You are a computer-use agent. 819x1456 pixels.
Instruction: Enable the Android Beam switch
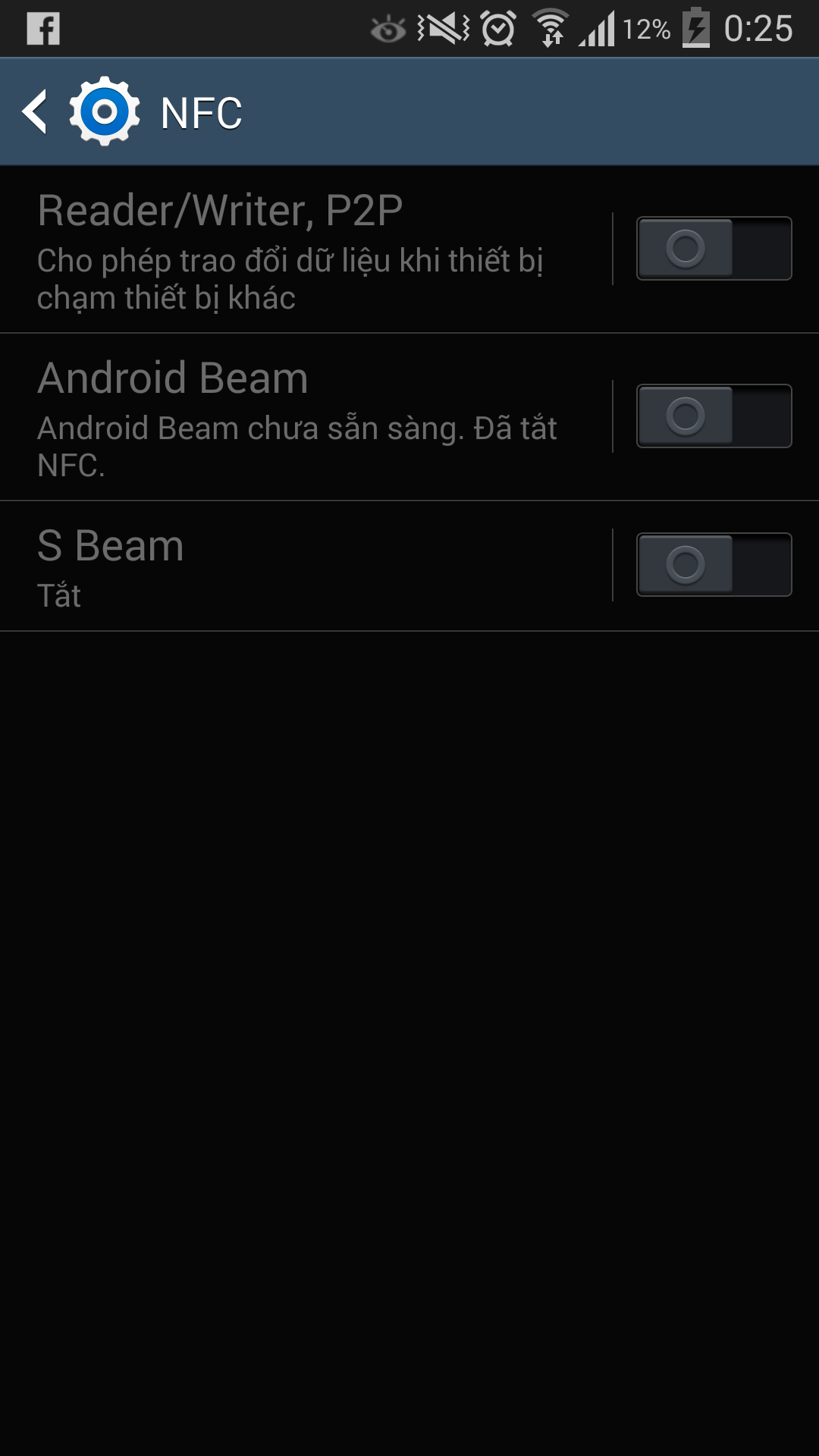click(x=714, y=416)
